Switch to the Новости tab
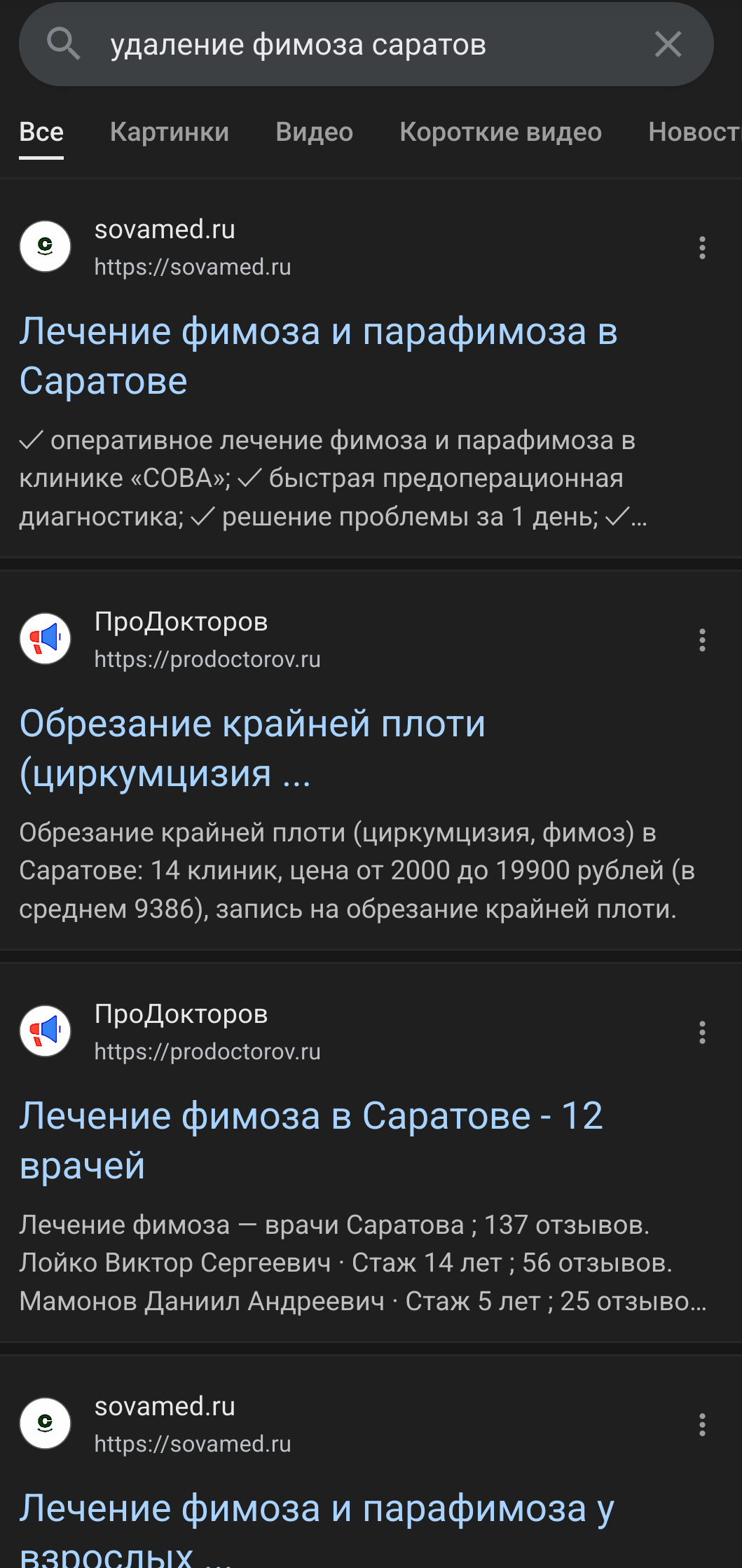Screen dimensions: 742x1568 [x=694, y=132]
